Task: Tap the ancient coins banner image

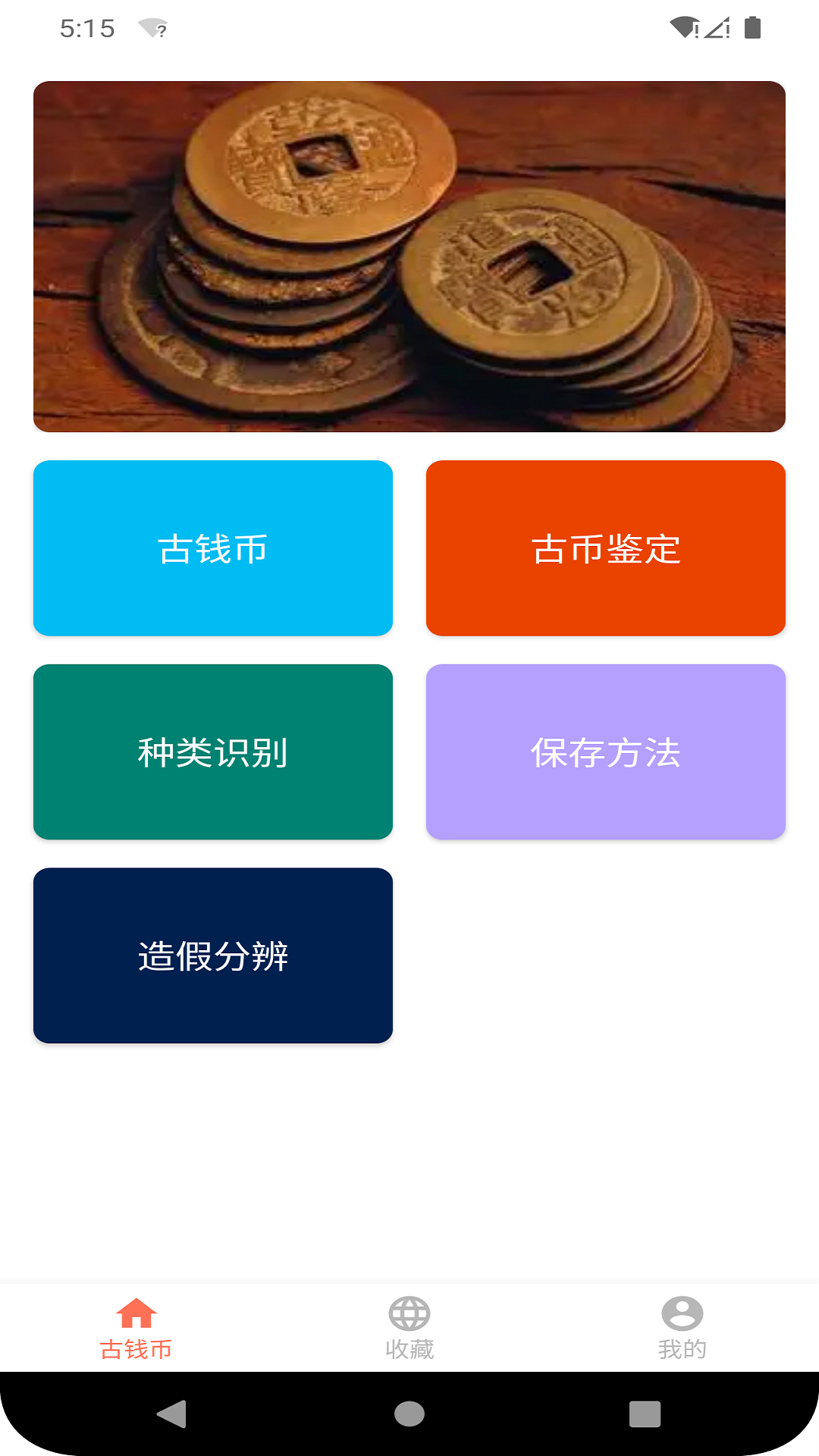Action: tap(409, 256)
